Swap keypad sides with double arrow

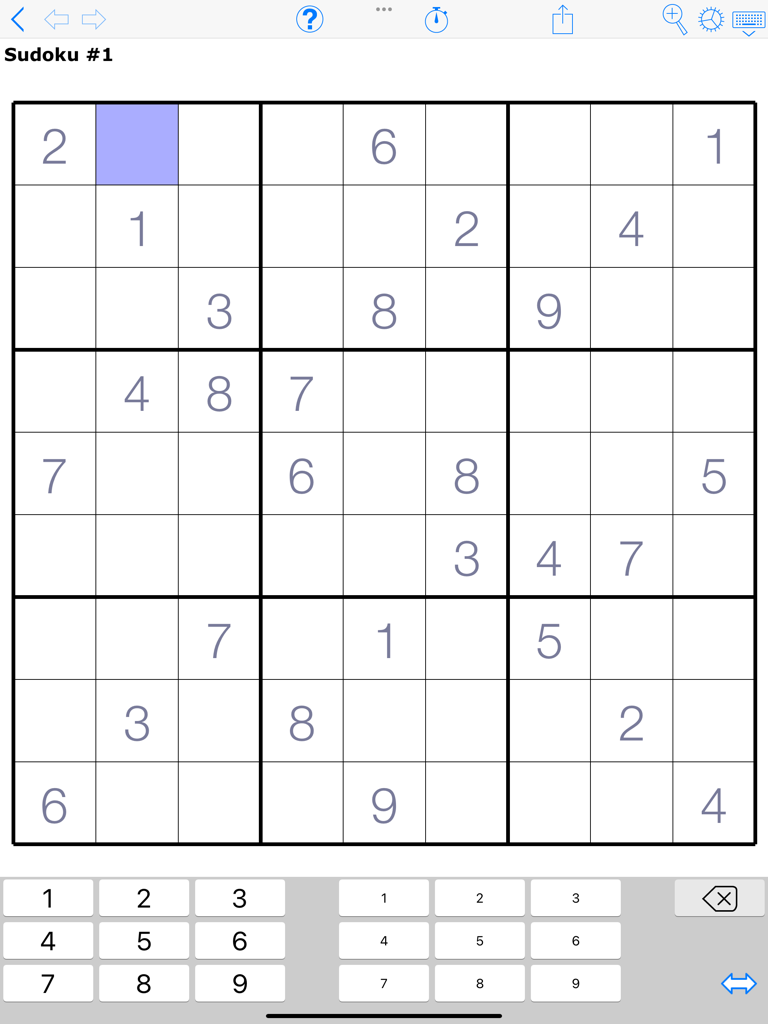tap(738, 984)
